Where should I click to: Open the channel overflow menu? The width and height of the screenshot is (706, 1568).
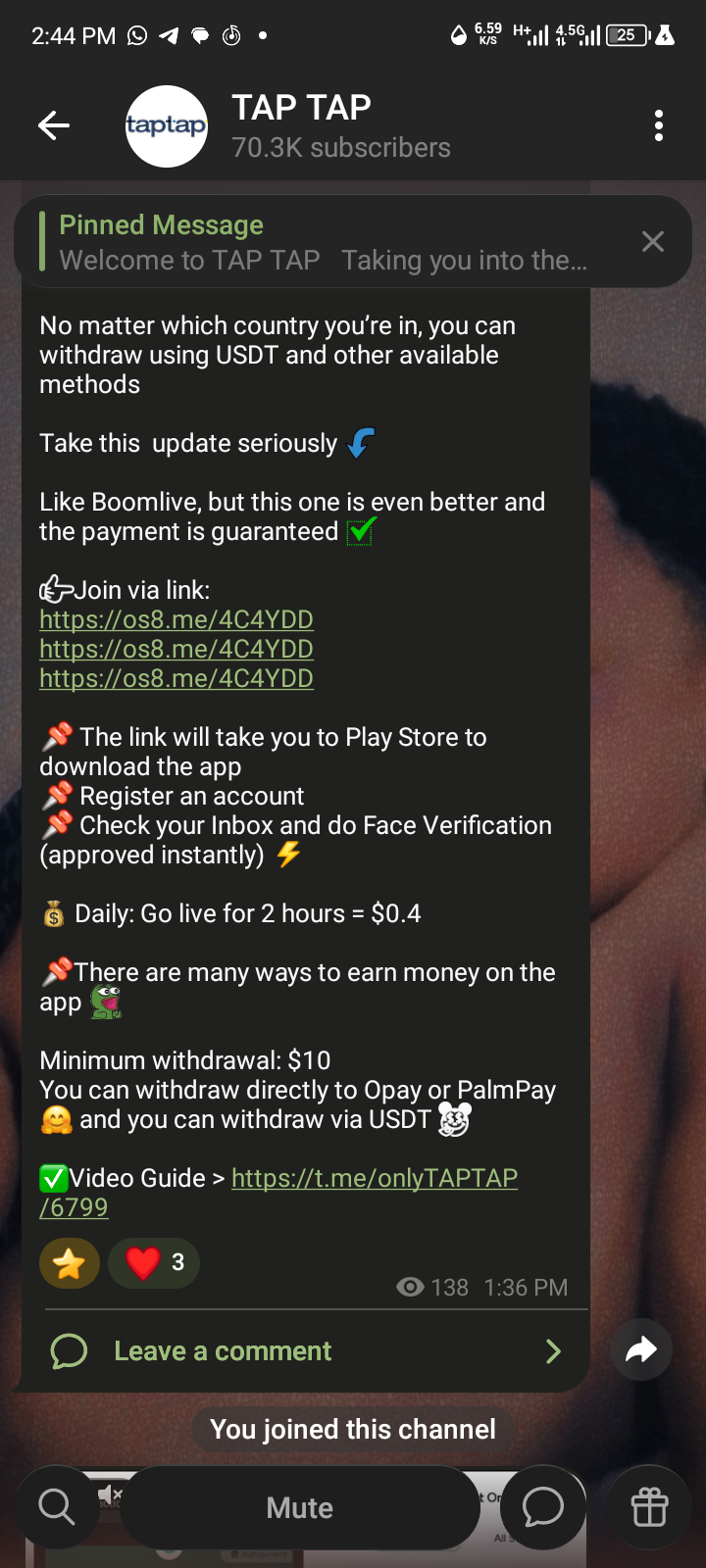tap(658, 125)
